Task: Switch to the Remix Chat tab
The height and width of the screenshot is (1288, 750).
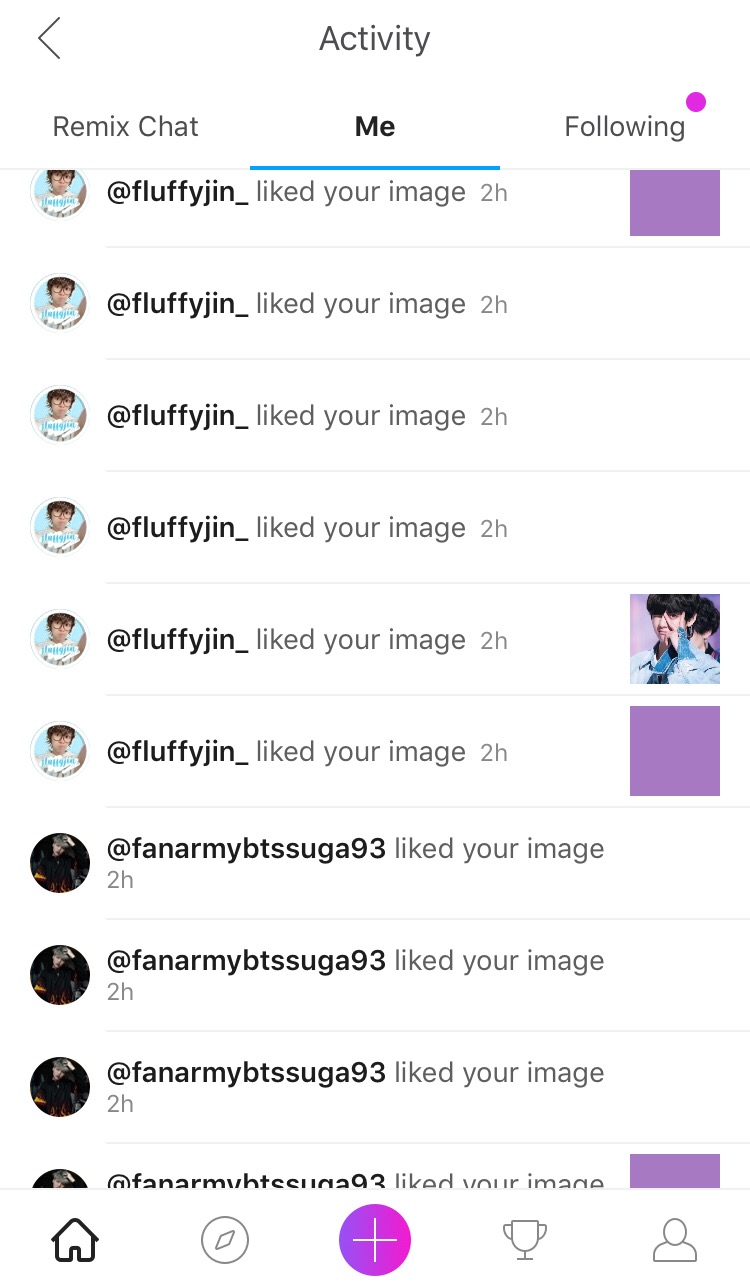Action: (x=126, y=127)
